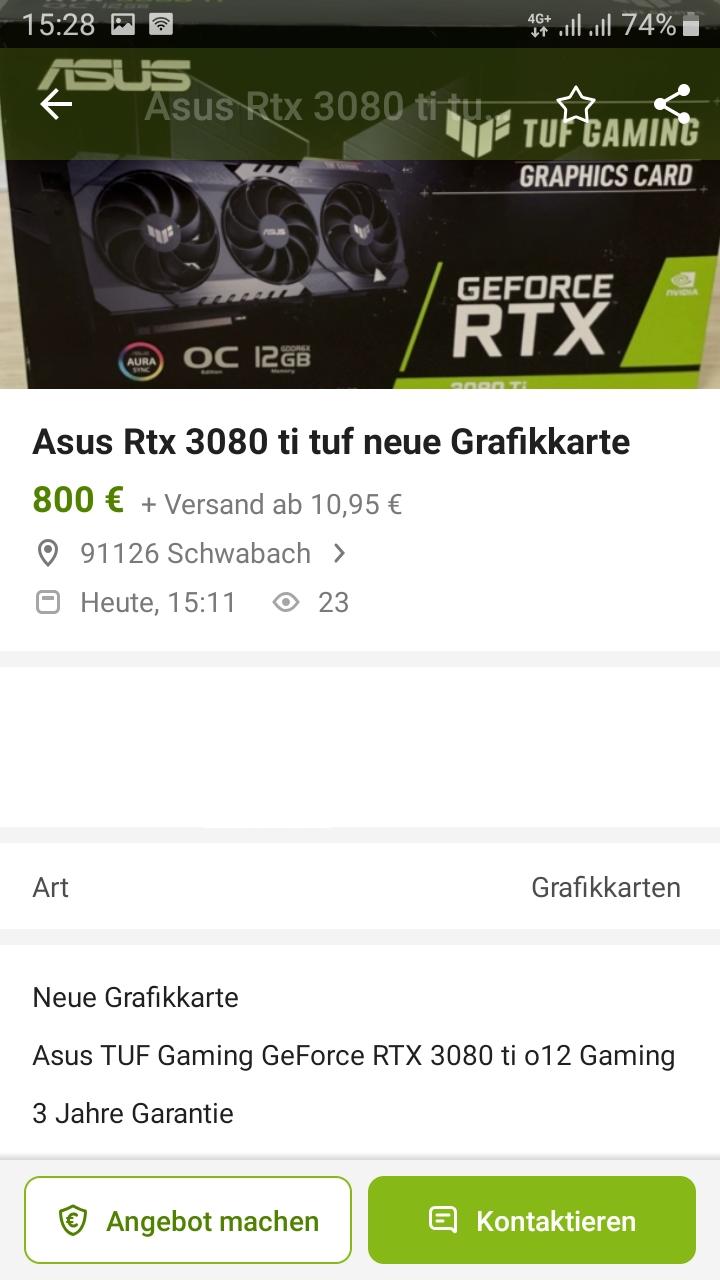The image size is (720, 1280).
Task: Contact the seller via Kontaktieren
Action: (x=532, y=1221)
